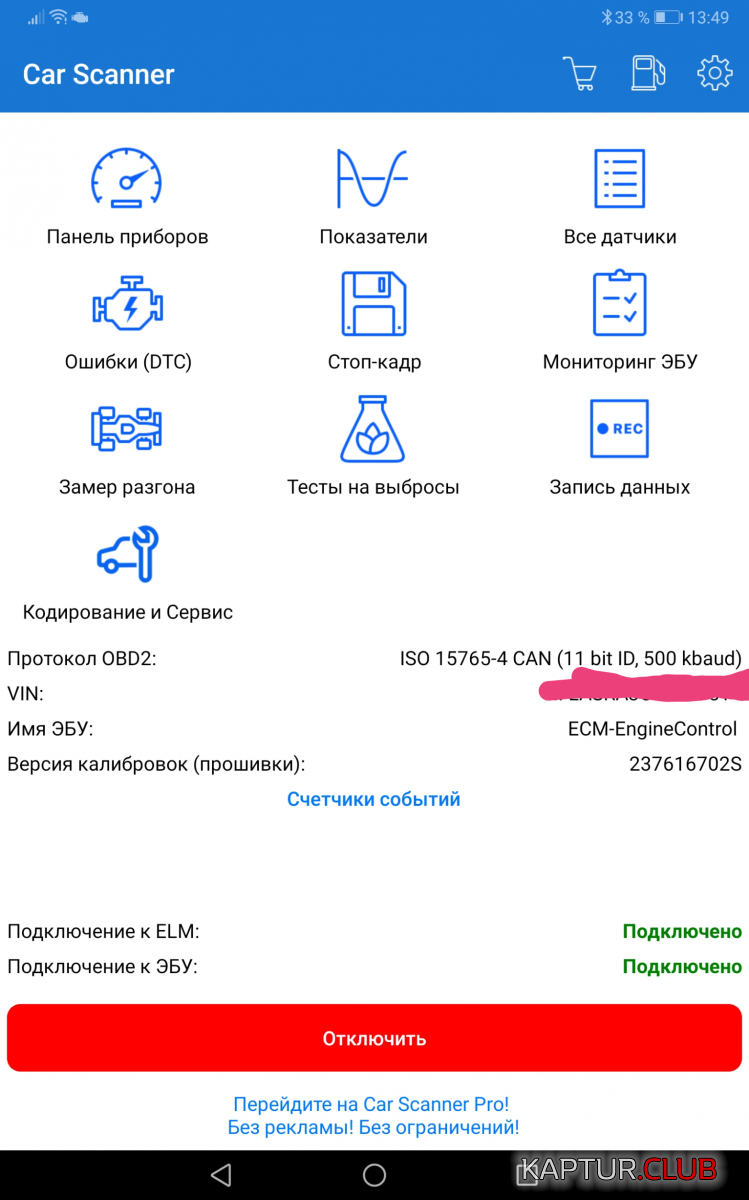Viewport: 749px width, 1200px height.
Task: Open Кодирование и Сервис
Action: pos(127,572)
